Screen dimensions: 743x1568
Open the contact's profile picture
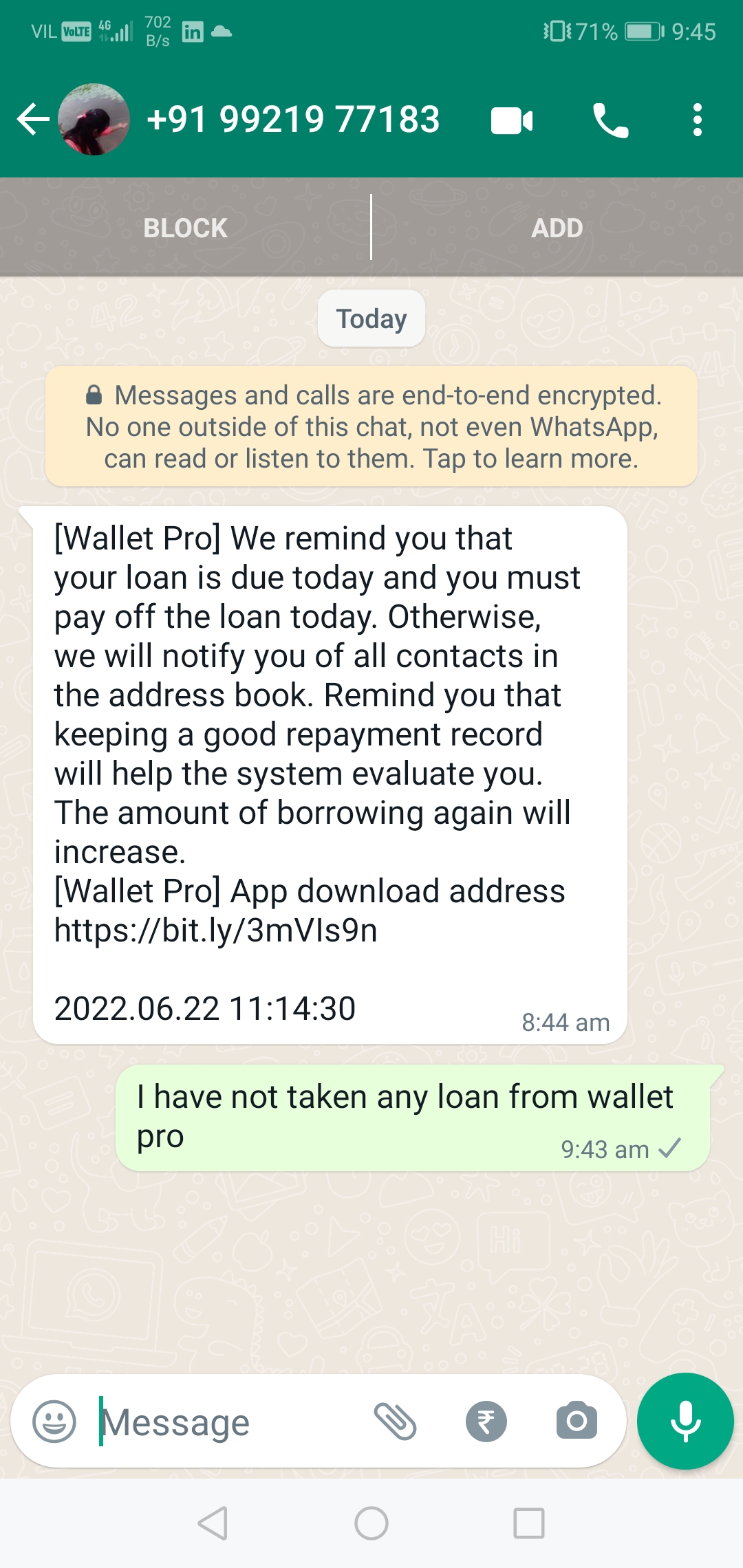(x=94, y=120)
